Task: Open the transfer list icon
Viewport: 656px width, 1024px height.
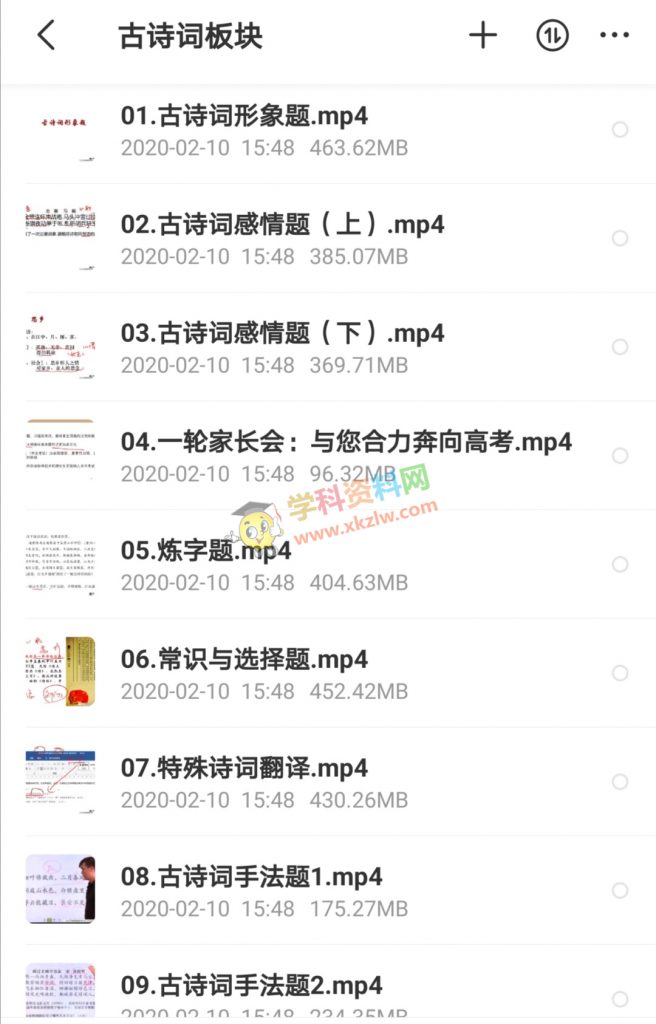Action: pyautogui.click(x=552, y=36)
